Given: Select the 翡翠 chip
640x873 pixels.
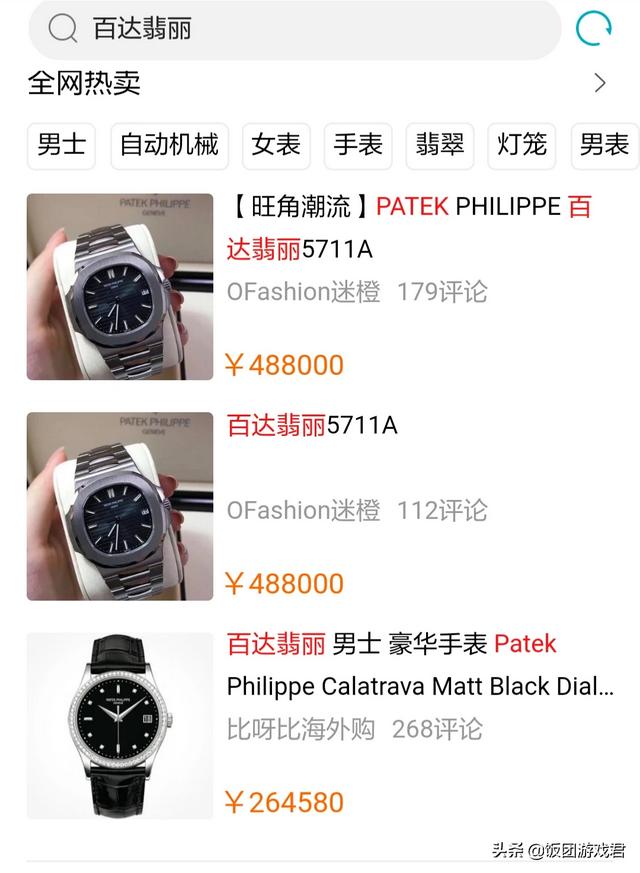Looking at the screenshot, I should (440, 145).
